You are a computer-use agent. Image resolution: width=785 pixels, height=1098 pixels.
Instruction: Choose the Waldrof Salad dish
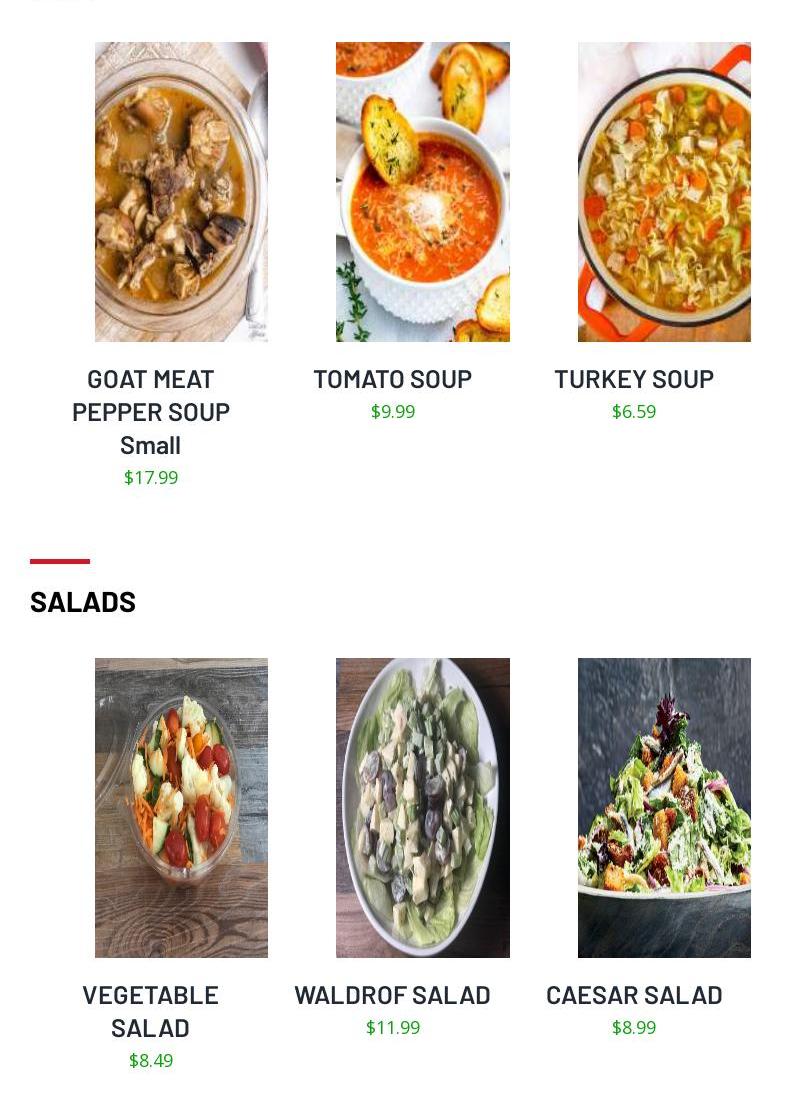coord(422,807)
